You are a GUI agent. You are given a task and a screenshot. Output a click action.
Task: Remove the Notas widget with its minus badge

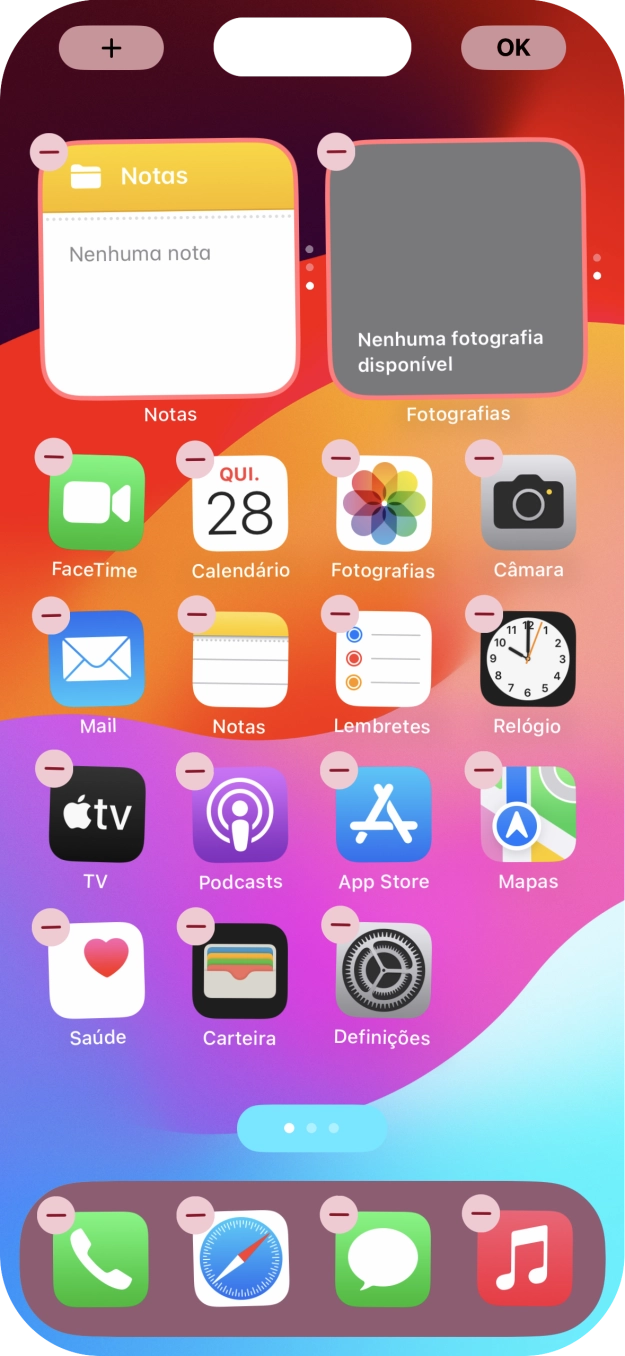pyautogui.click(x=49, y=152)
